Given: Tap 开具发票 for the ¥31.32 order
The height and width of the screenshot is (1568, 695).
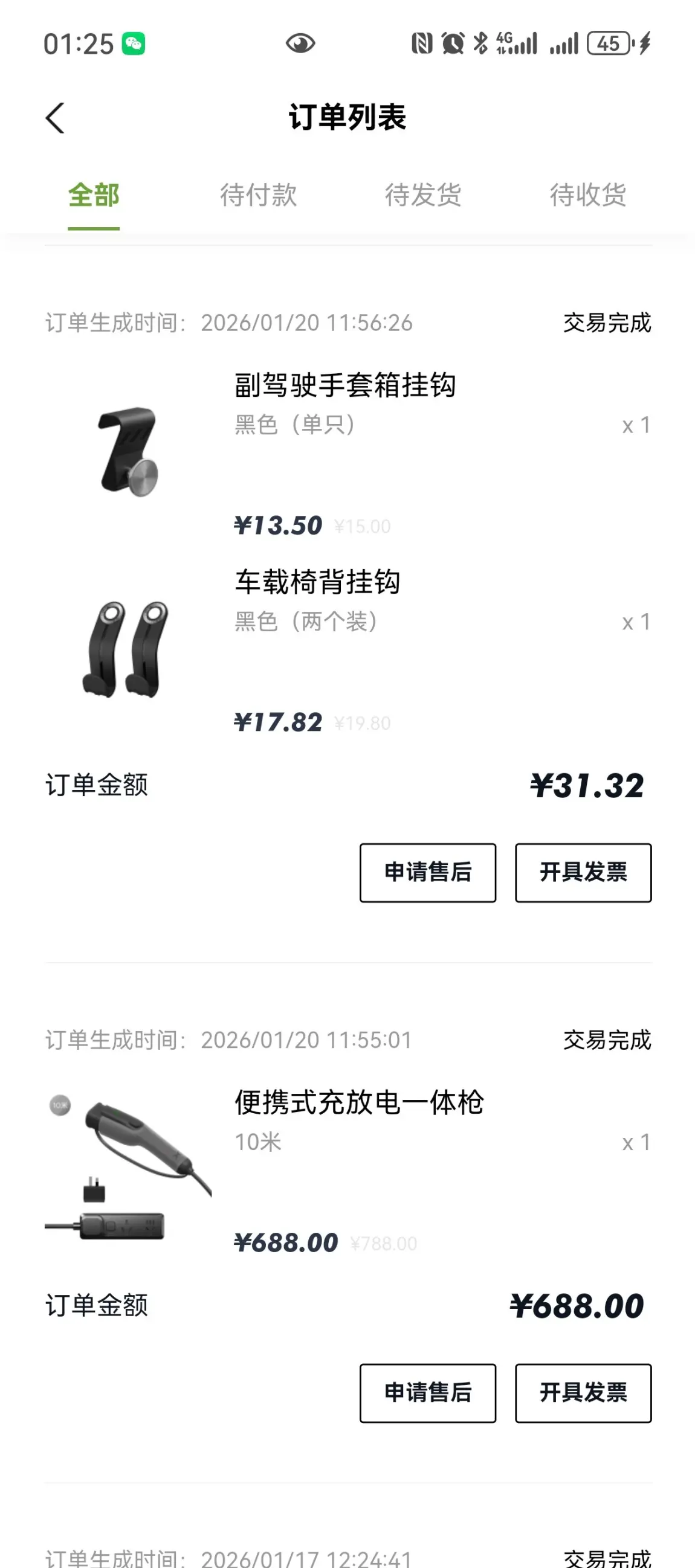Looking at the screenshot, I should 583,872.
